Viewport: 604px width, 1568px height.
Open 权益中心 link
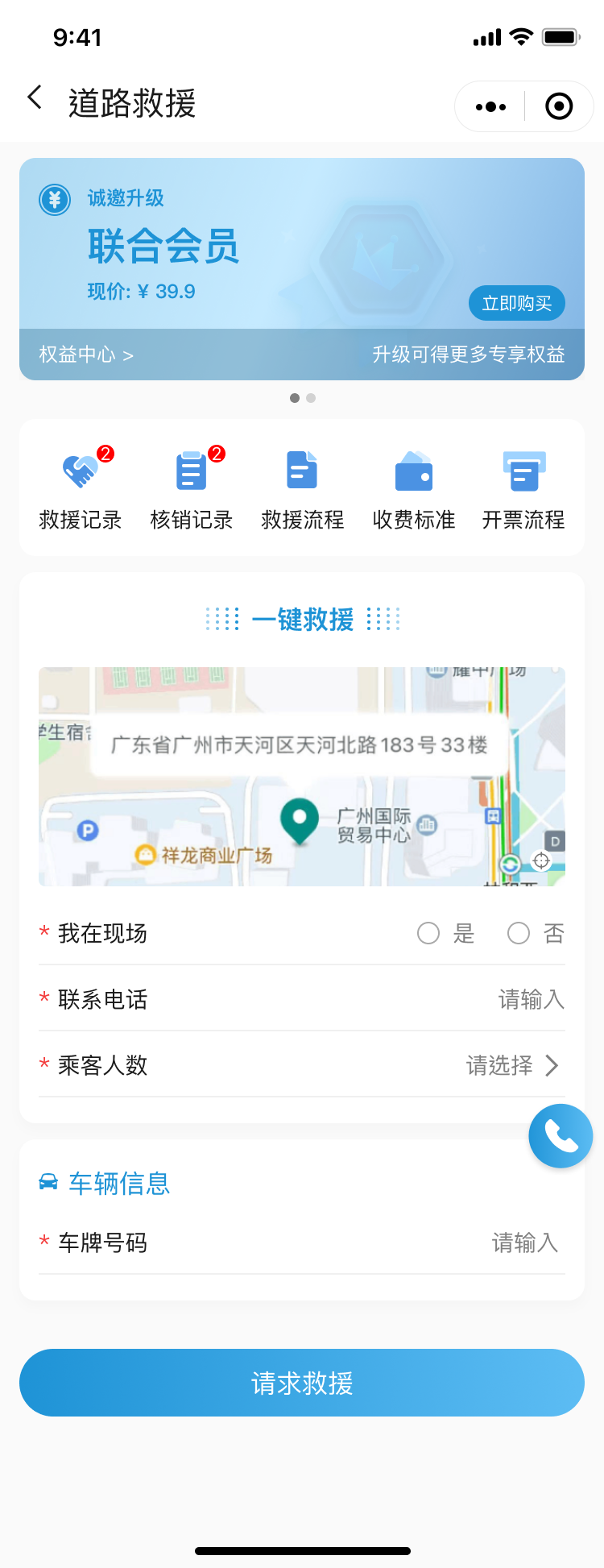86,355
